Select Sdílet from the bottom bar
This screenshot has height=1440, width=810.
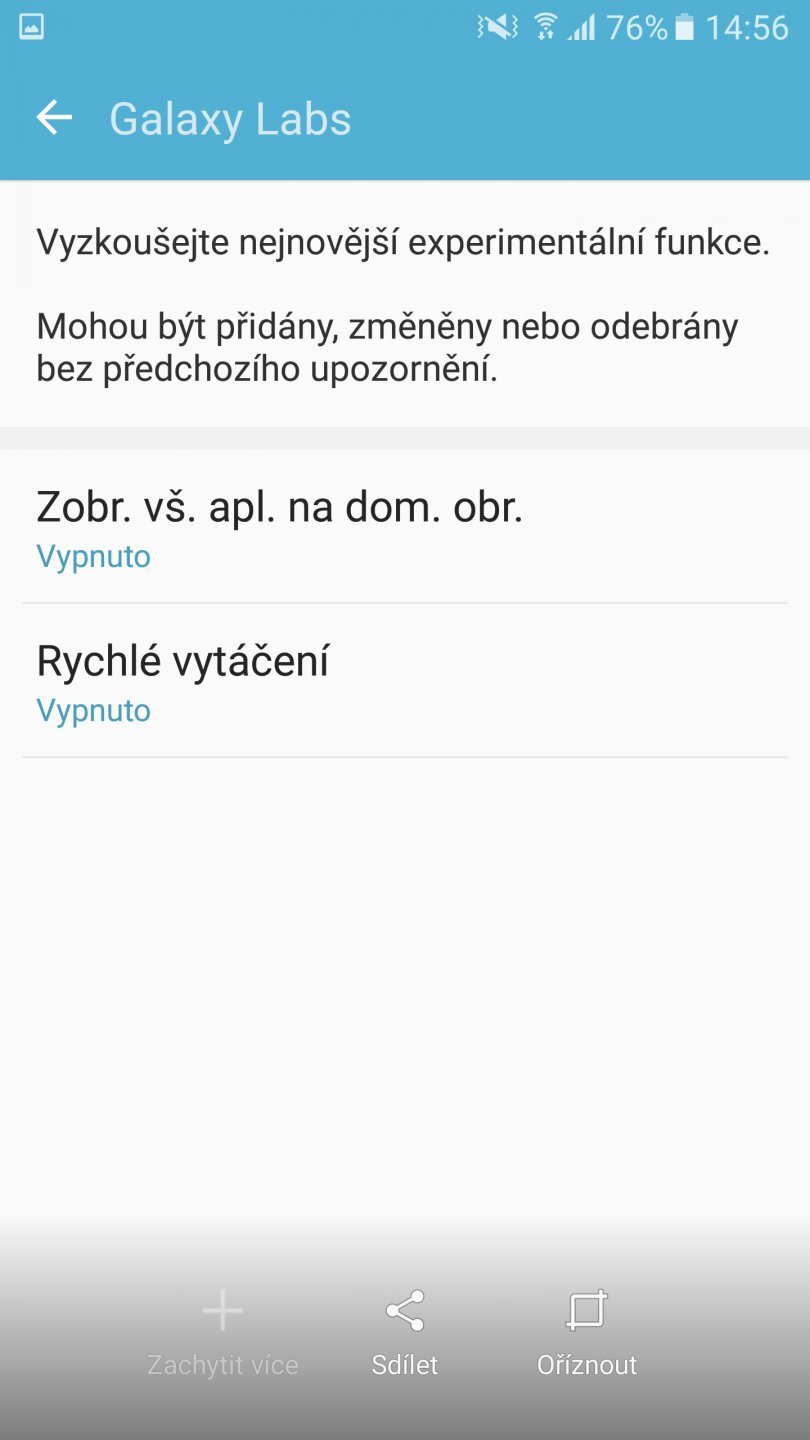pyautogui.click(x=404, y=1363)
